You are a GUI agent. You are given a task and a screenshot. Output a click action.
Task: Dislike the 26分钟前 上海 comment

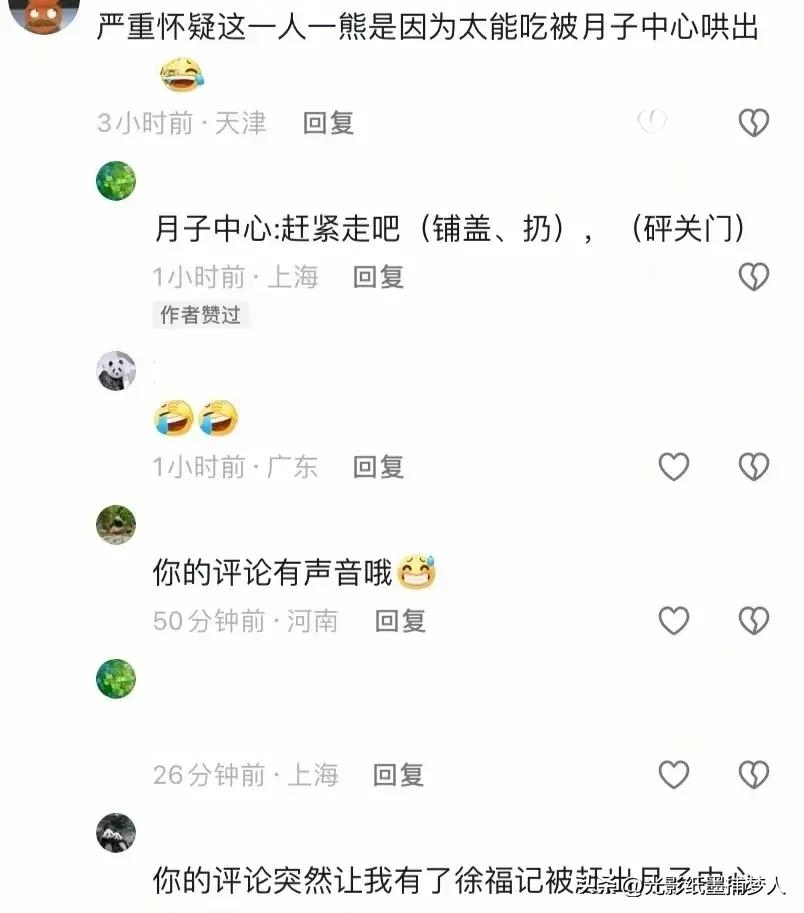click(753, 774)
